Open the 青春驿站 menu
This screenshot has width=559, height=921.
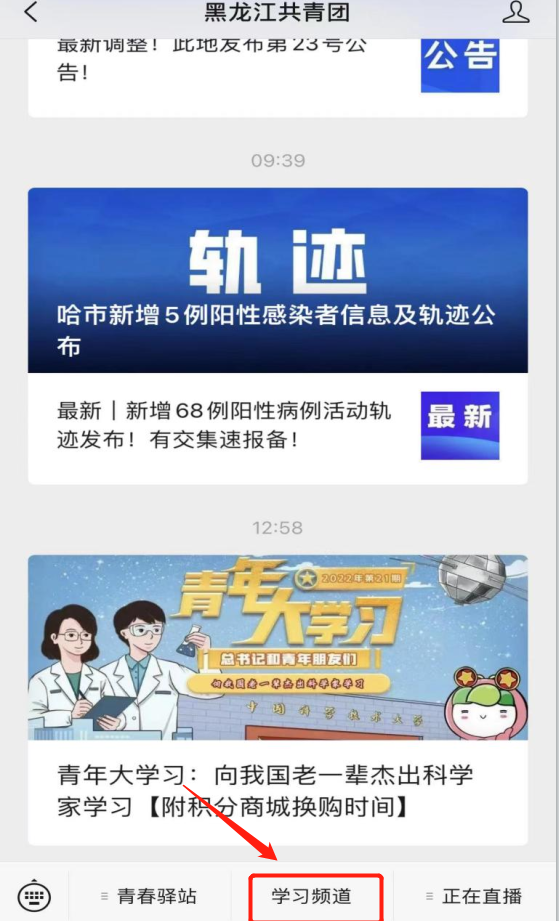pyautogui.click(x=150, y=896)
